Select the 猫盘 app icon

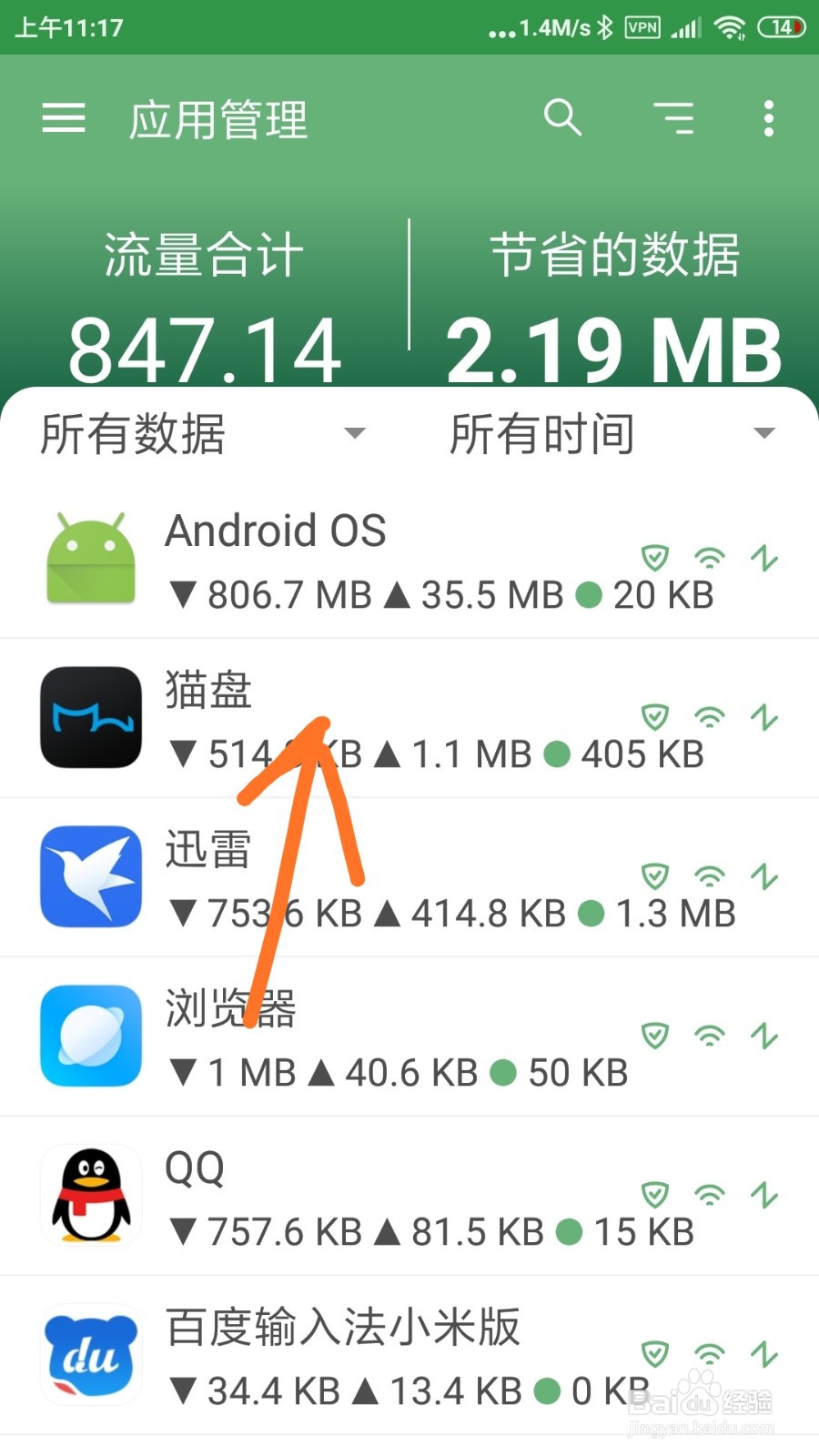[x=90, y=717]
